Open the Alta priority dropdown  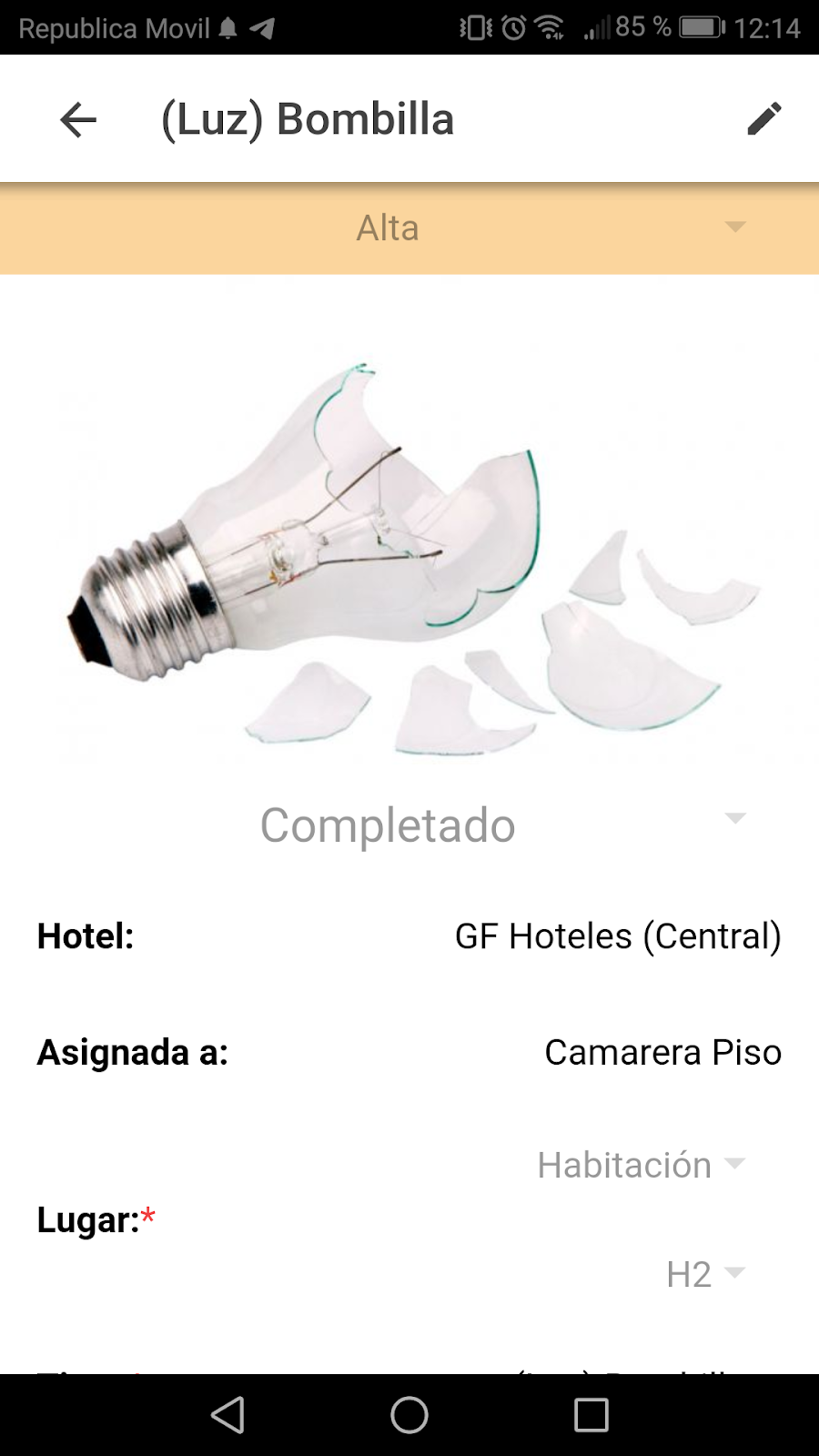point(409,227)
